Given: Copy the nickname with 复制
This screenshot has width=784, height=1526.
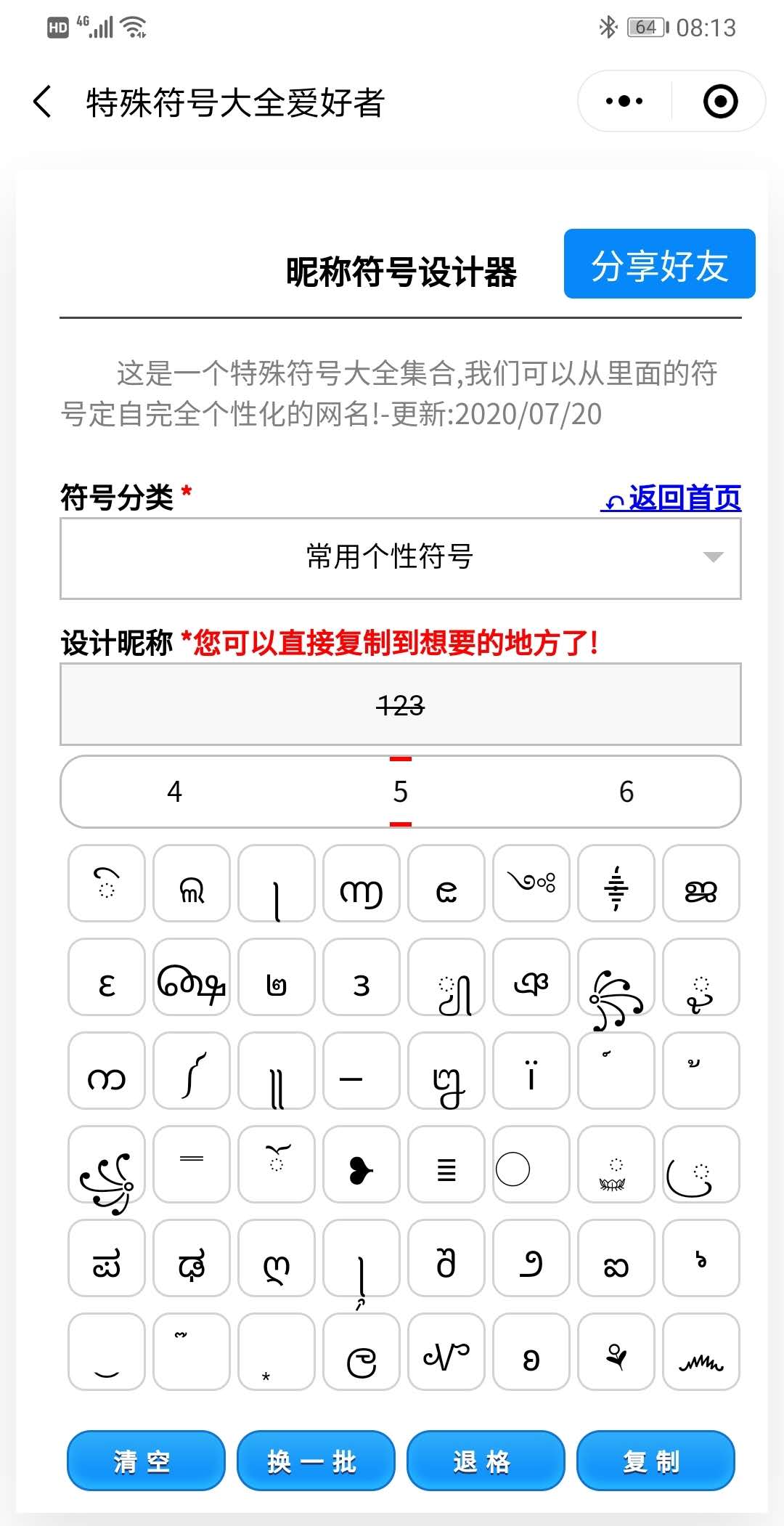Looking at the screenshot, I should pyautogui.click(x=655, y=1461).
